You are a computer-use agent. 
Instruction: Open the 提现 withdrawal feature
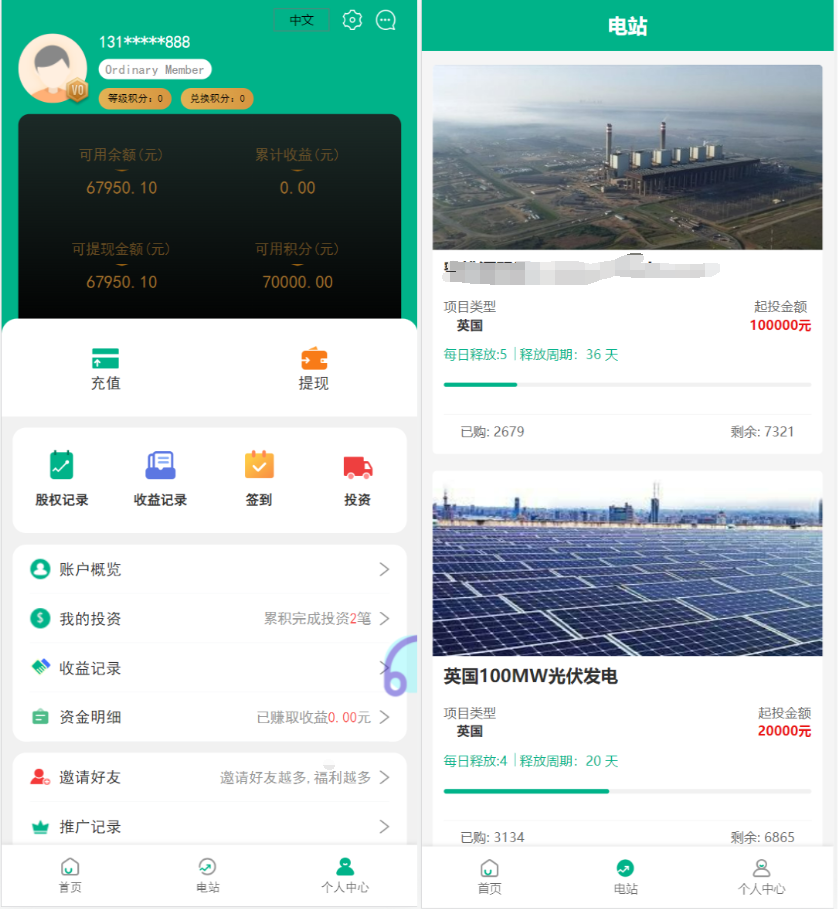(x=313, y=367)
